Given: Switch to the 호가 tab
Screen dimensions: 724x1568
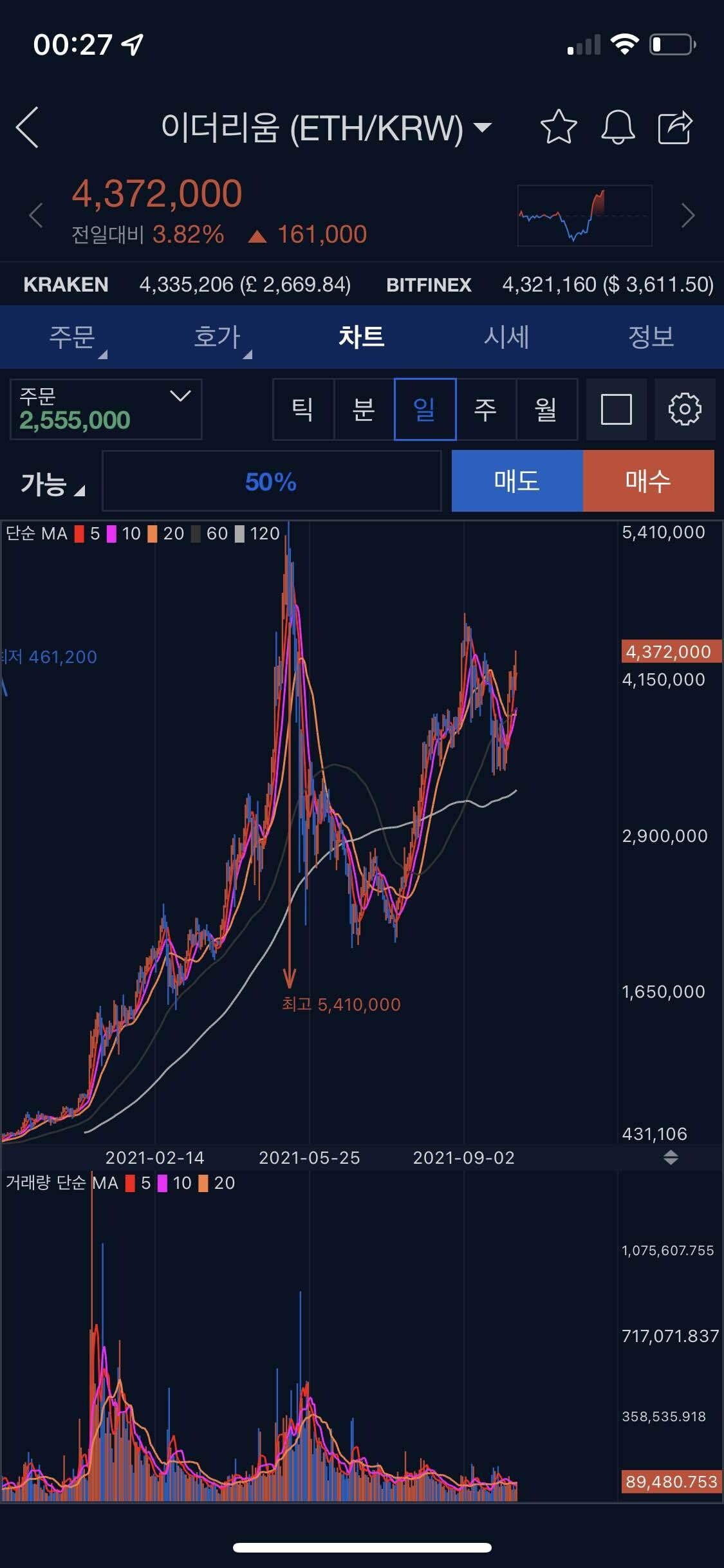Looking at the screenshot, I should point(218,337).
